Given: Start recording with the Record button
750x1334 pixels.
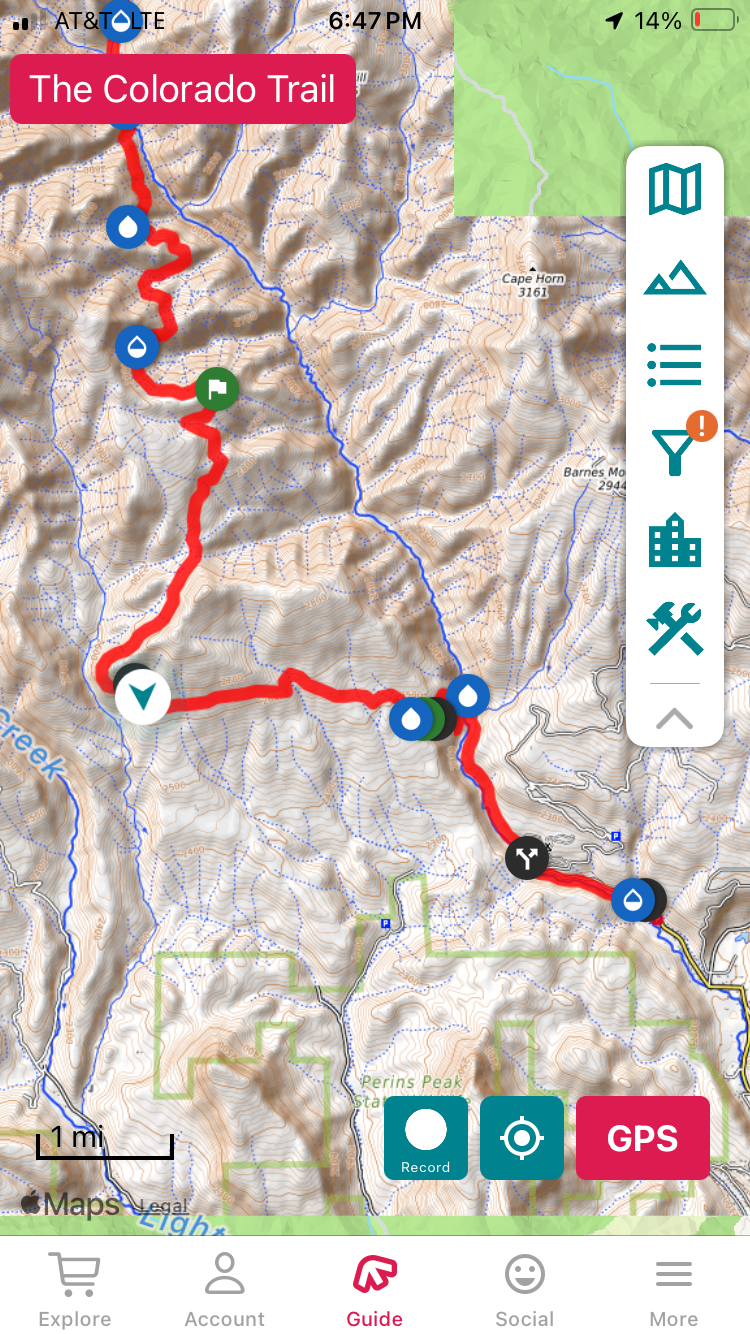Looking at the screenshot, I should click(425, 1138).
